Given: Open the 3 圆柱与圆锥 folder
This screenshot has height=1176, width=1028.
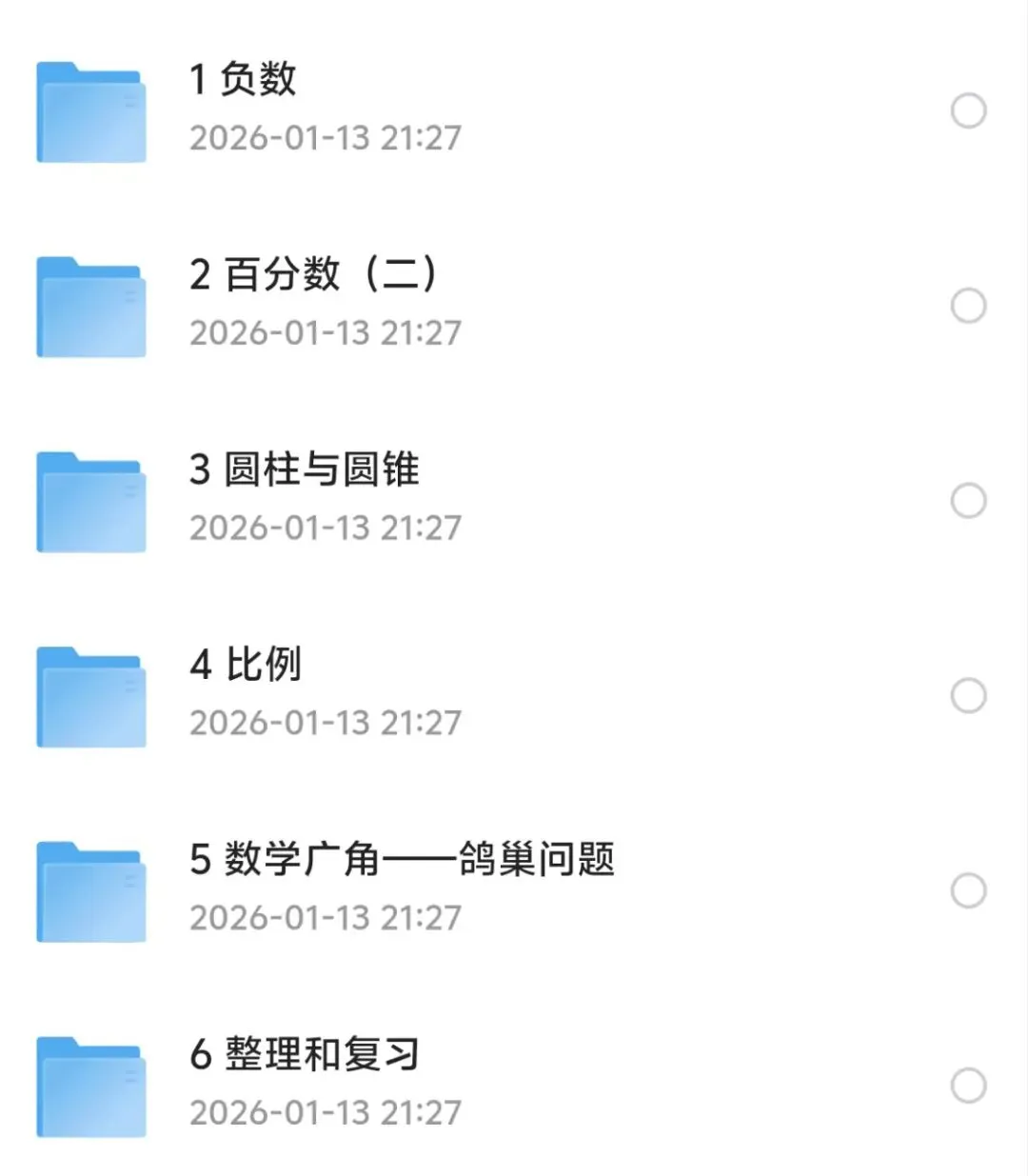Looking at the screenshot, I should (305, 470).
